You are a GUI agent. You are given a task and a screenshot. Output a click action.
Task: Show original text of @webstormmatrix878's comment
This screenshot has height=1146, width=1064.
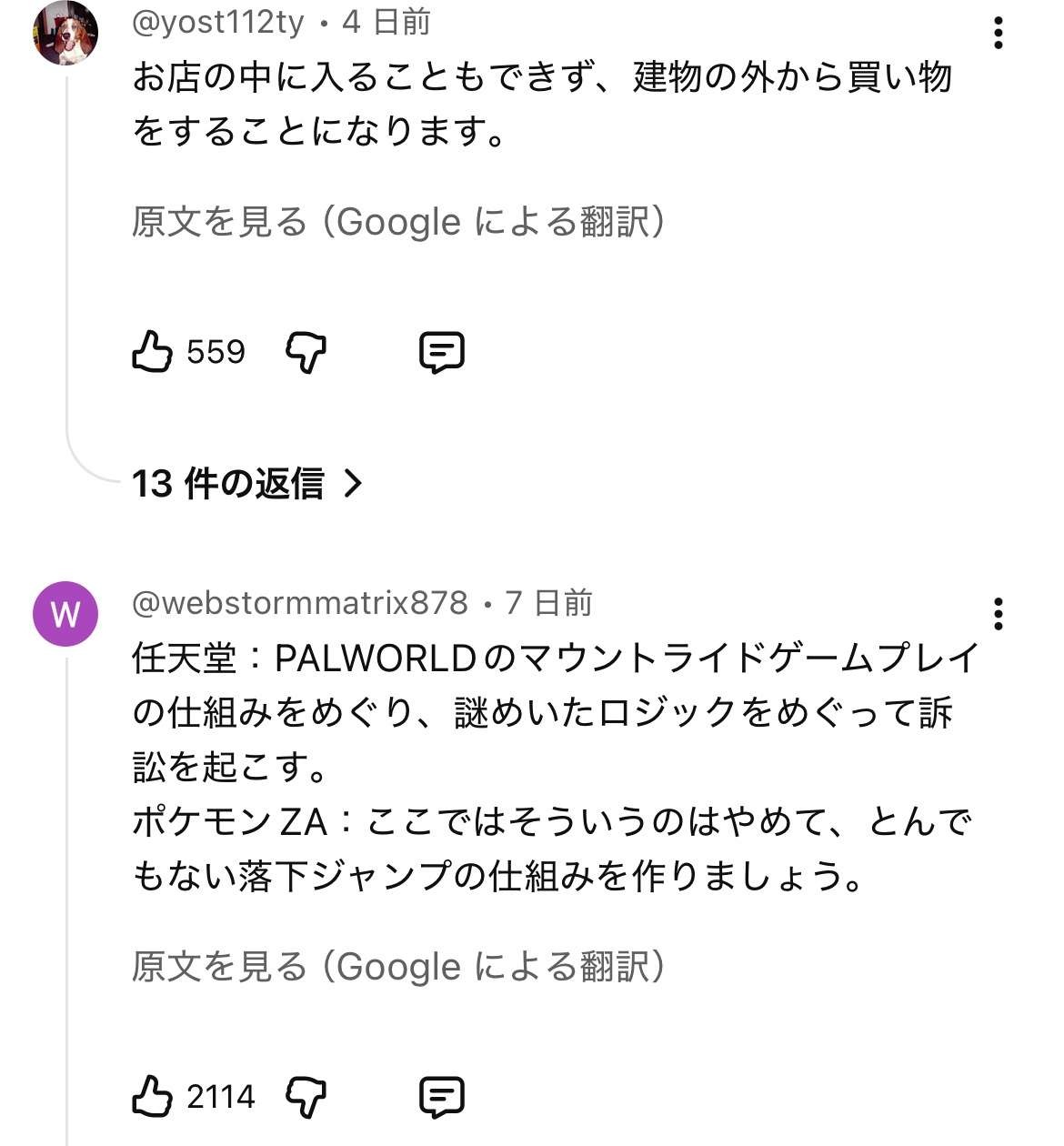point(398,967)
